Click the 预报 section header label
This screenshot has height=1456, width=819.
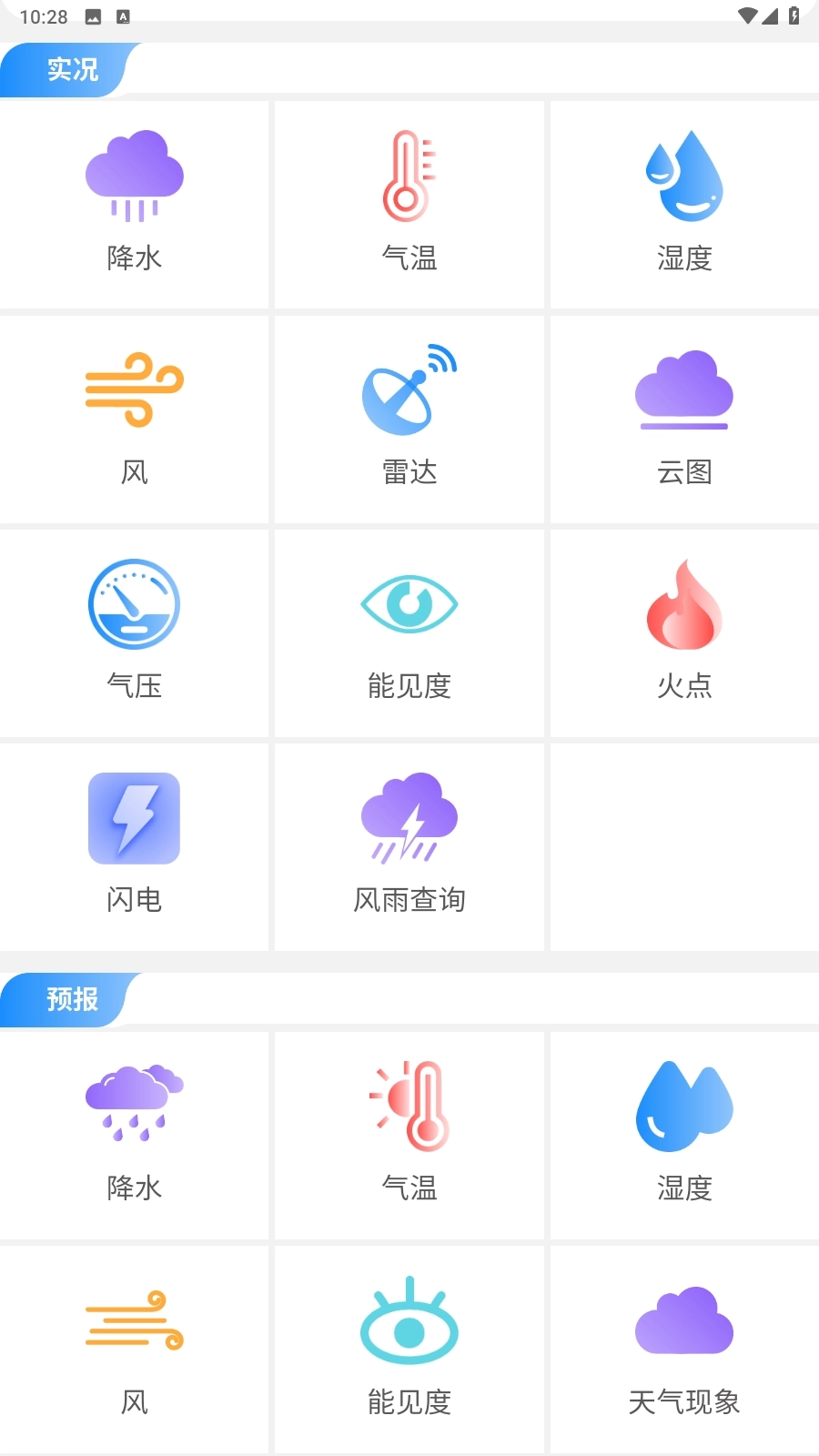coord(72,999)
